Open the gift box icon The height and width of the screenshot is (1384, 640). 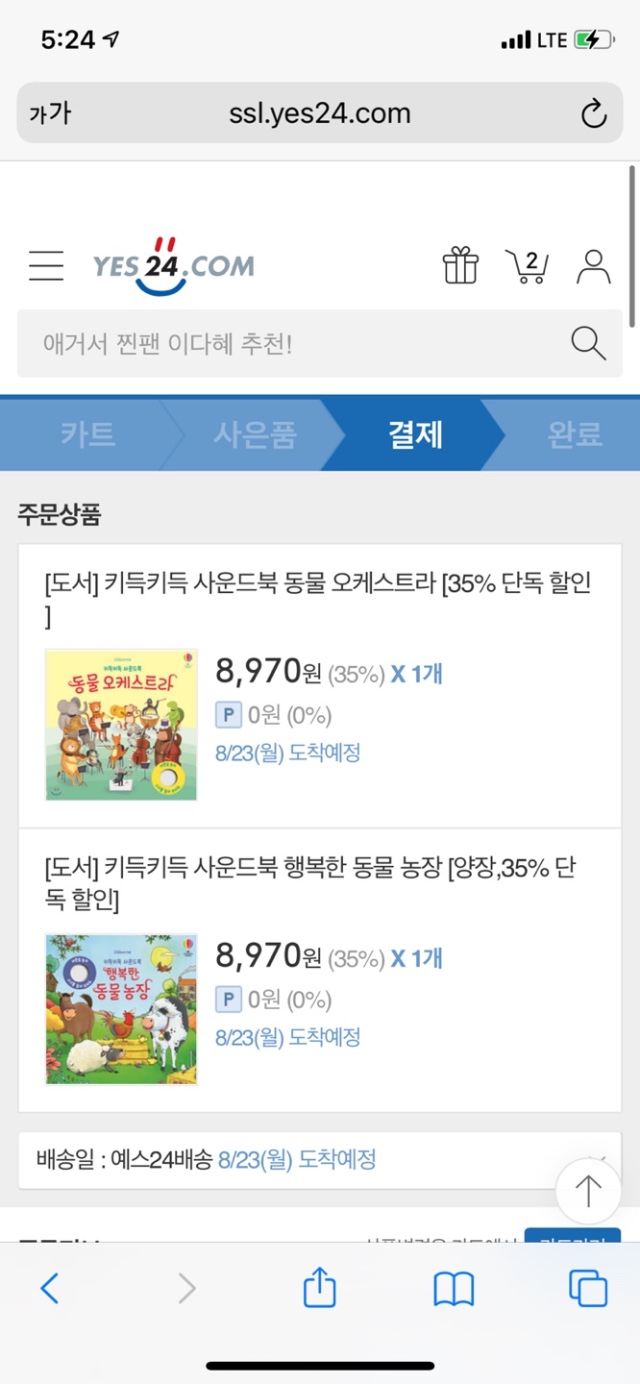pyautogui.click(x=461, y=266)
